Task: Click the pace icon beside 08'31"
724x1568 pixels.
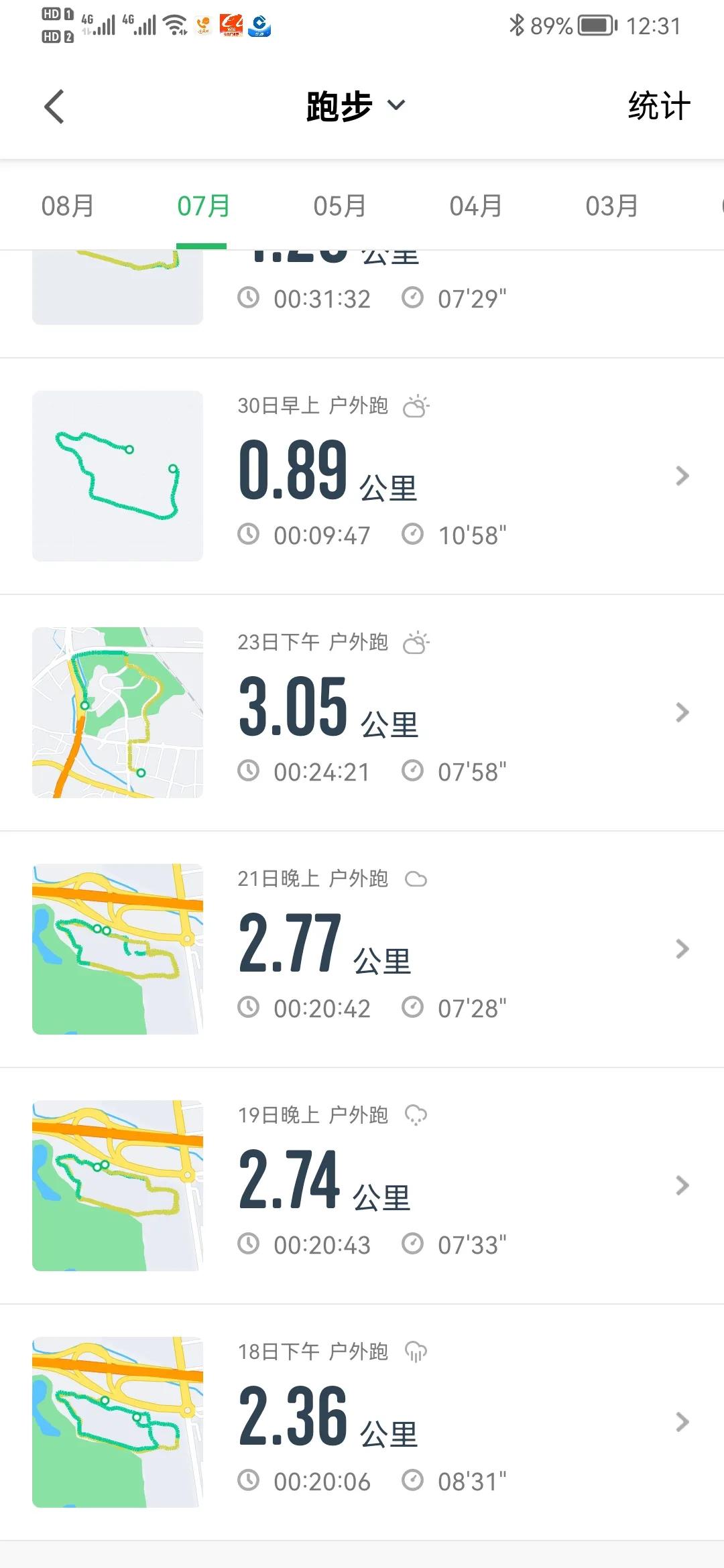Action: [413, 1482]
